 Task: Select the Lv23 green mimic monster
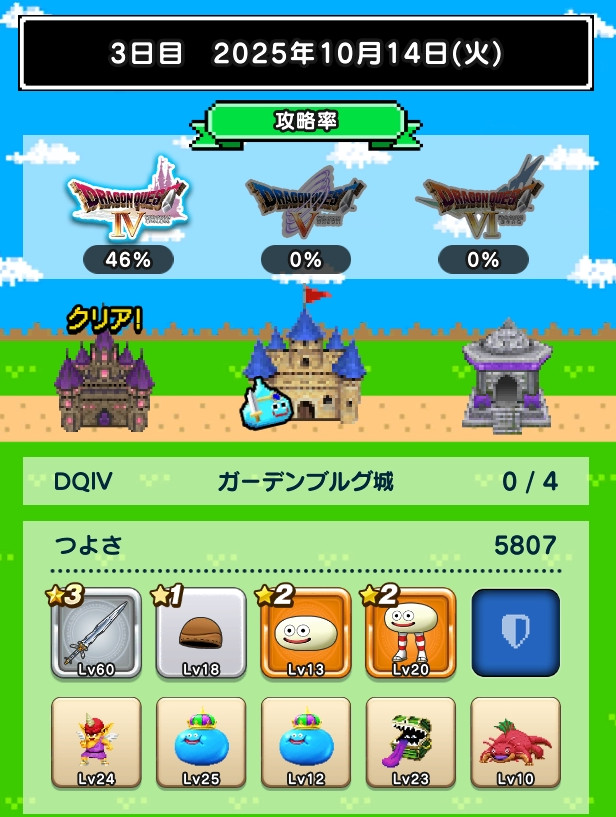tap(411, 743)
